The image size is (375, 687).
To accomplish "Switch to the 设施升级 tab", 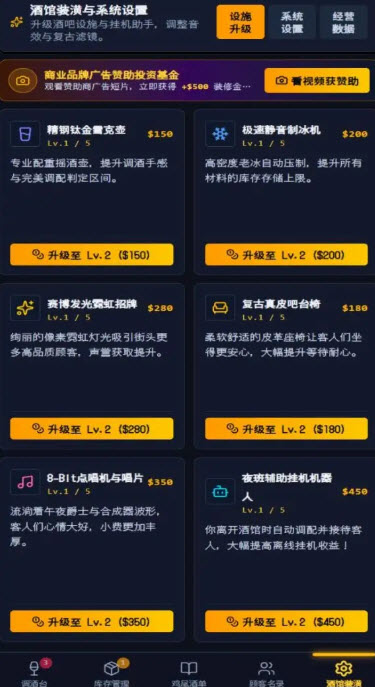I will (241, 22).
